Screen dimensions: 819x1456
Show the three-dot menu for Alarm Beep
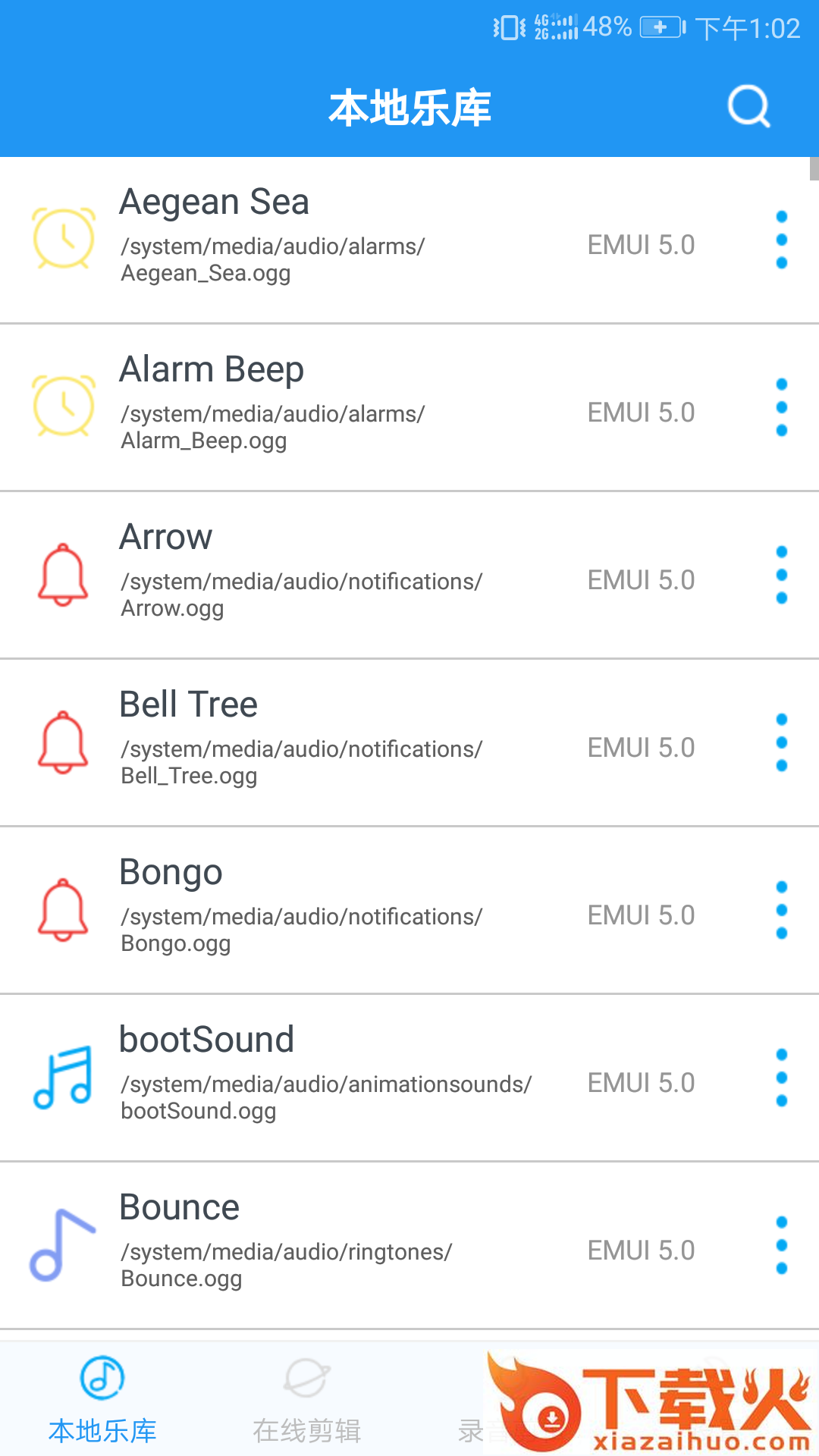(x=782, y=407)
